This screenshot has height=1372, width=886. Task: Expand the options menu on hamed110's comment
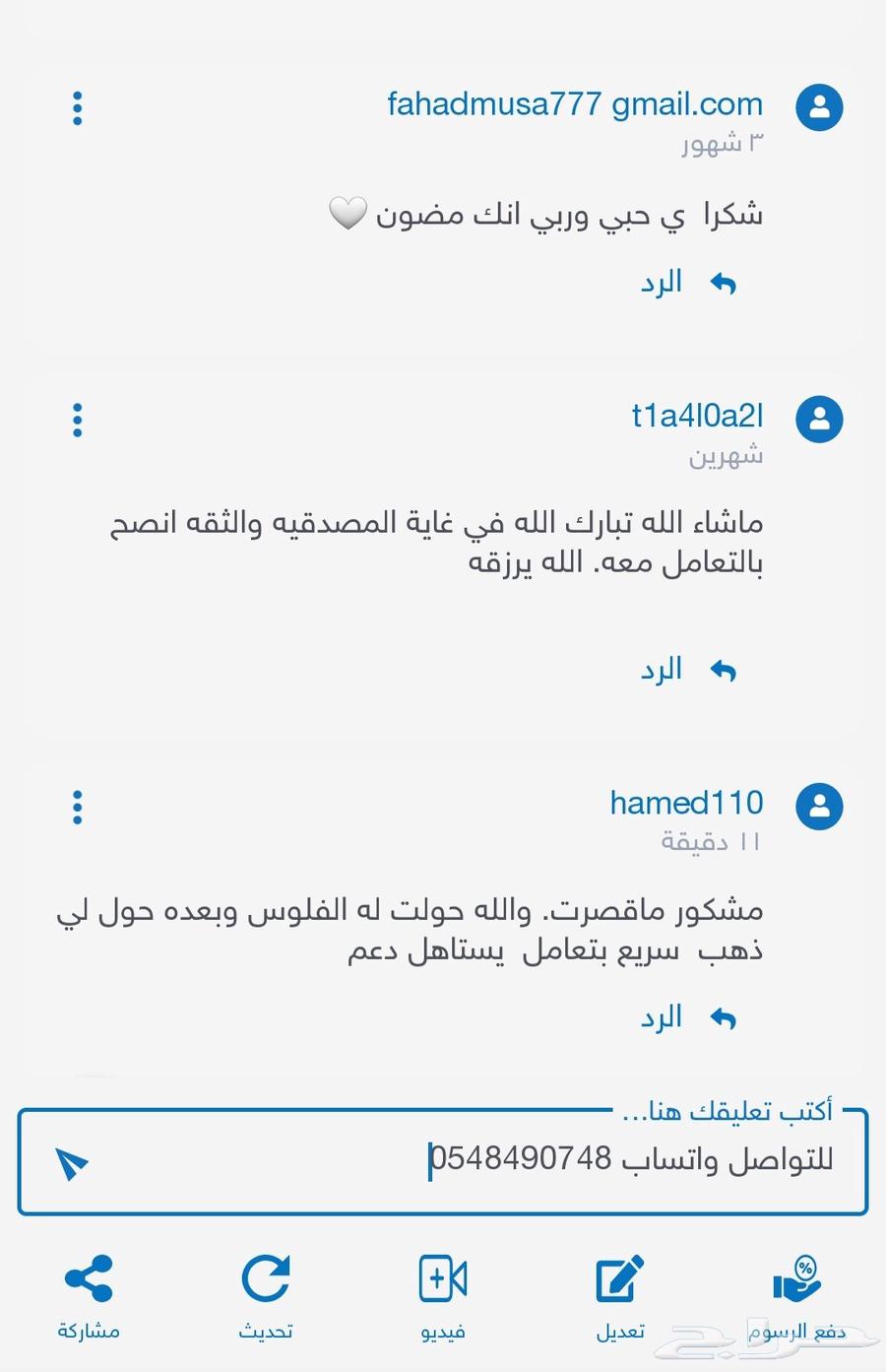coord(77,807)
